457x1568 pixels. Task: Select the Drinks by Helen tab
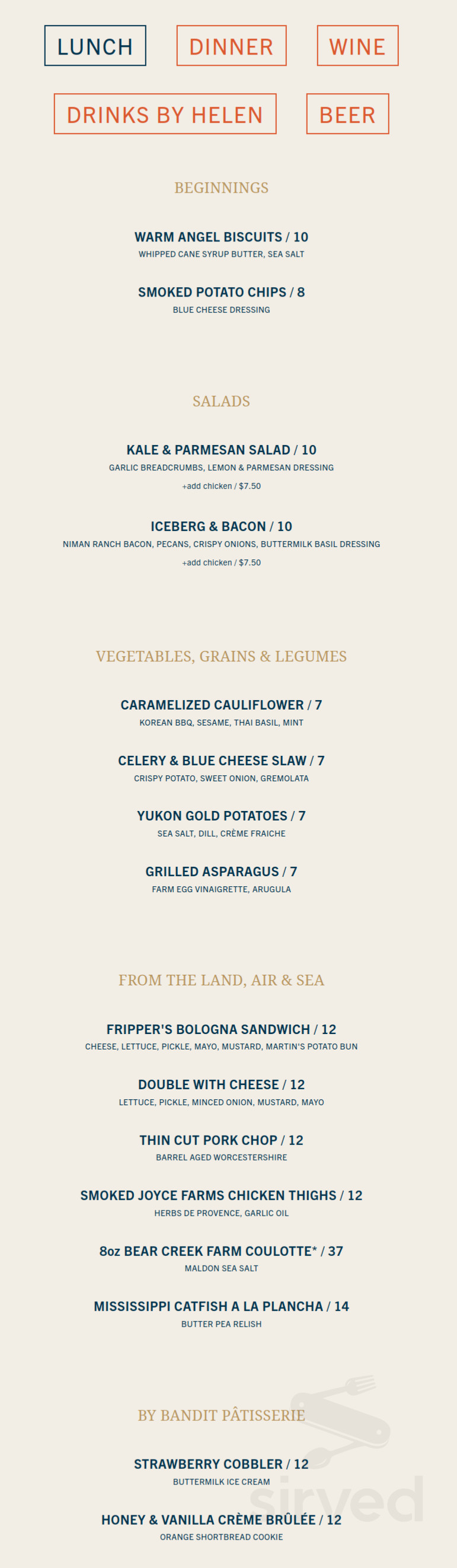[165, 114]
